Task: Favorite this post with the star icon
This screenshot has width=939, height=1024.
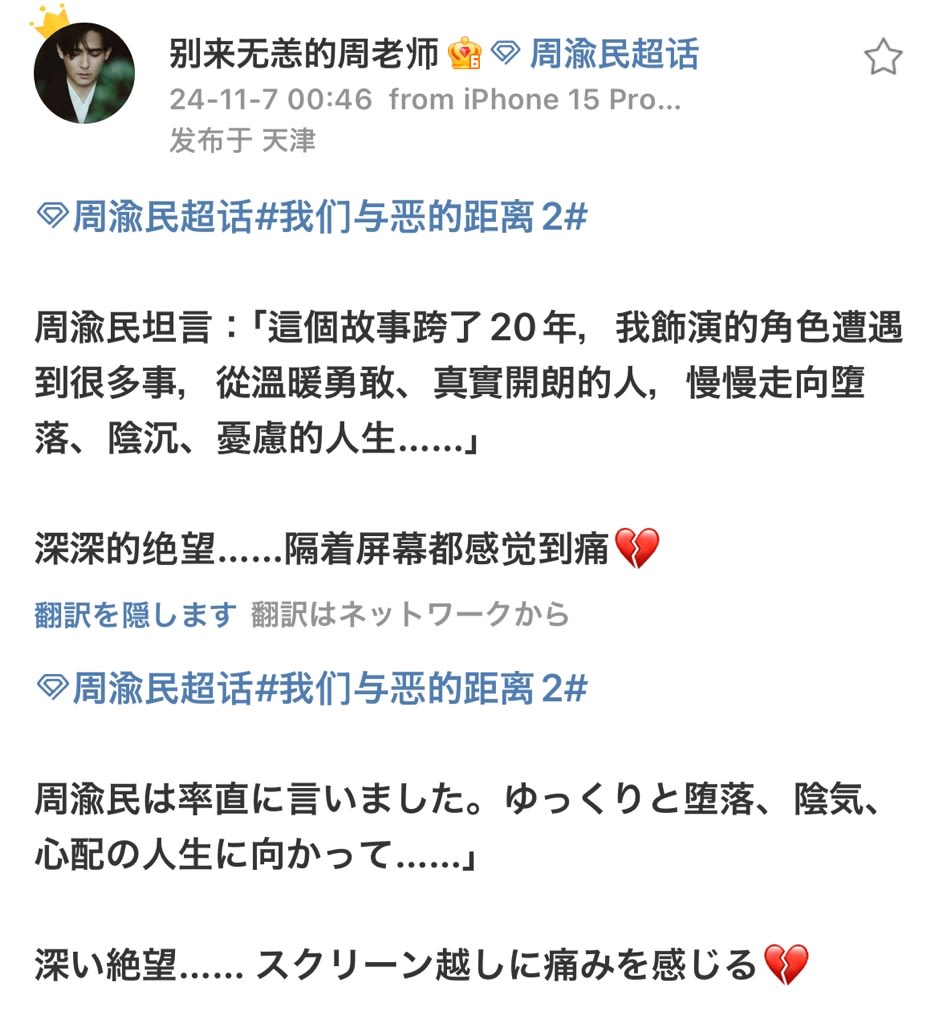Action: coord(882,58)
